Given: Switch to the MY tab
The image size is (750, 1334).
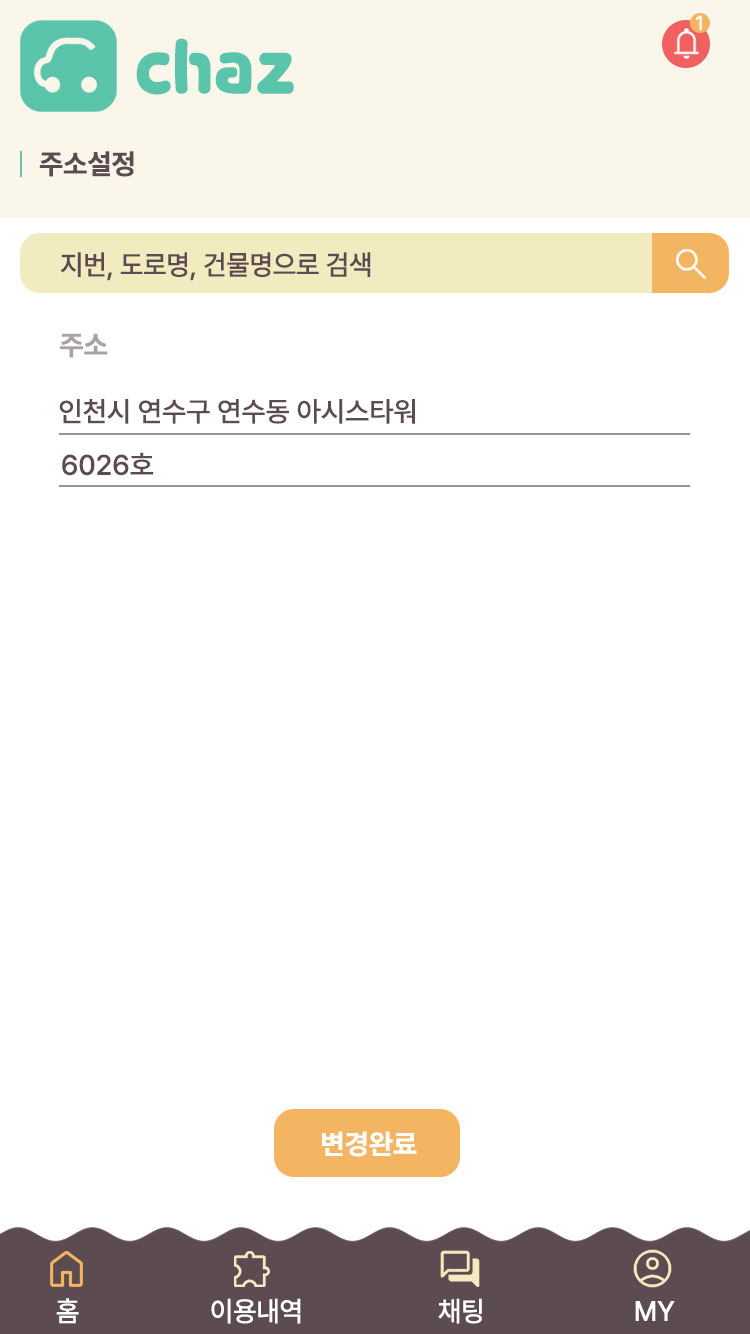Looking at the screenshot, I should pyautogui.click(x=654, y=1287).
